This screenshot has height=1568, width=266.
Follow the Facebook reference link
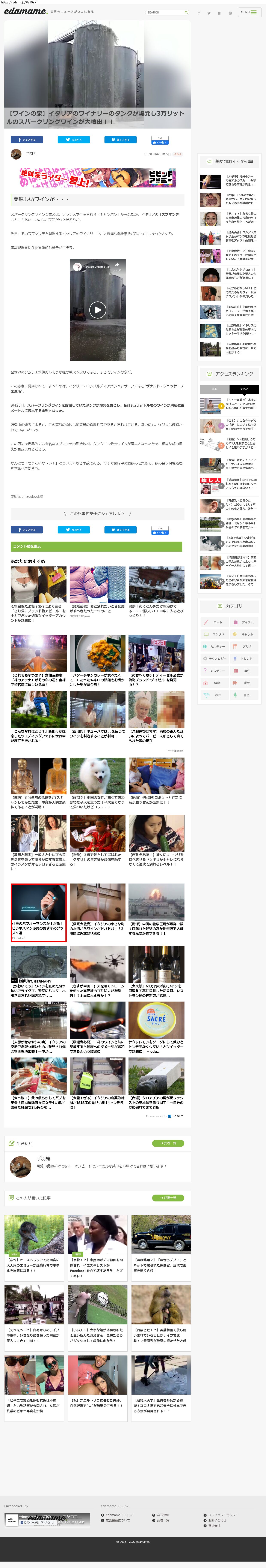click(33, 496)
